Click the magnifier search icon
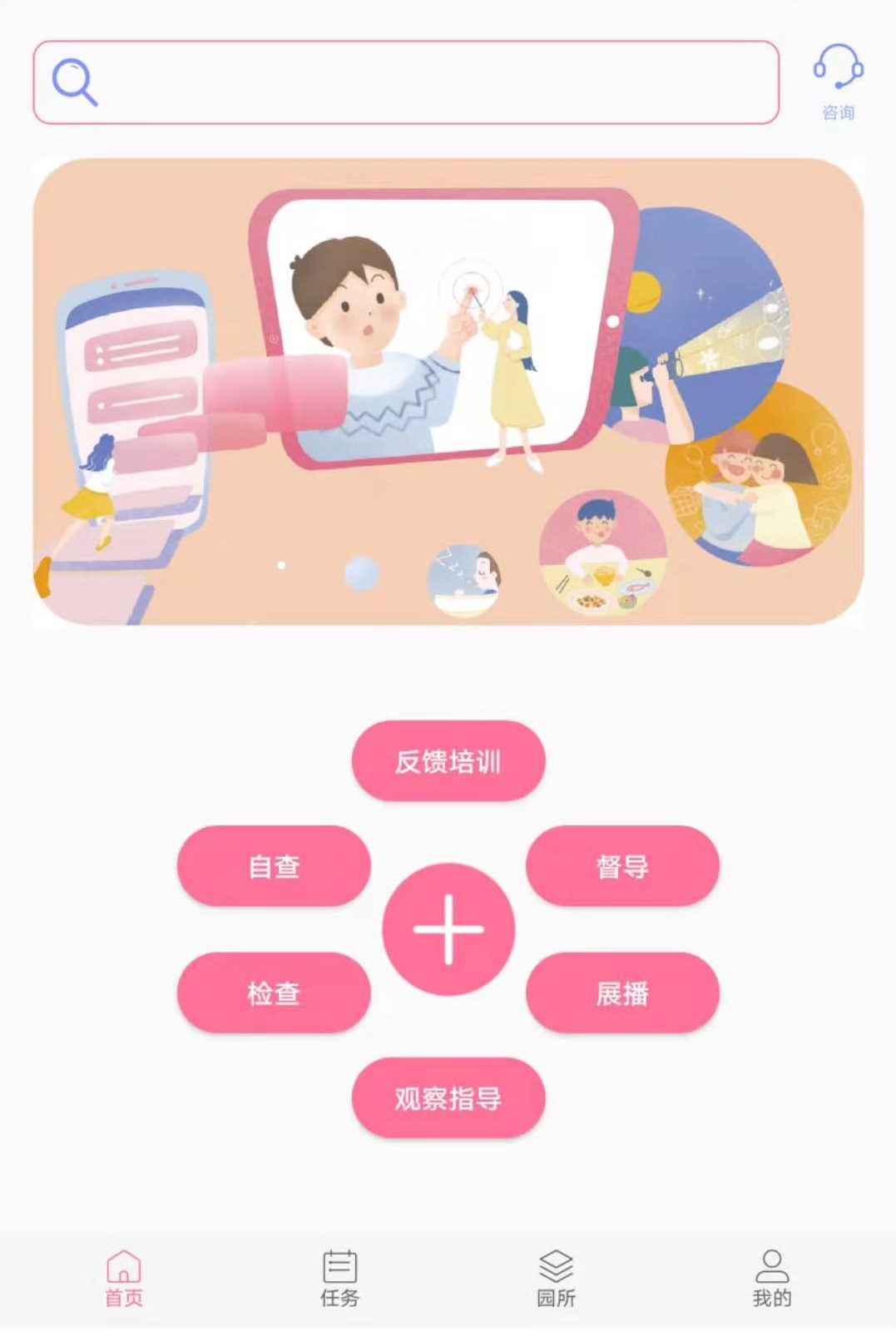 pyautogui.click(x=74, y=81)
